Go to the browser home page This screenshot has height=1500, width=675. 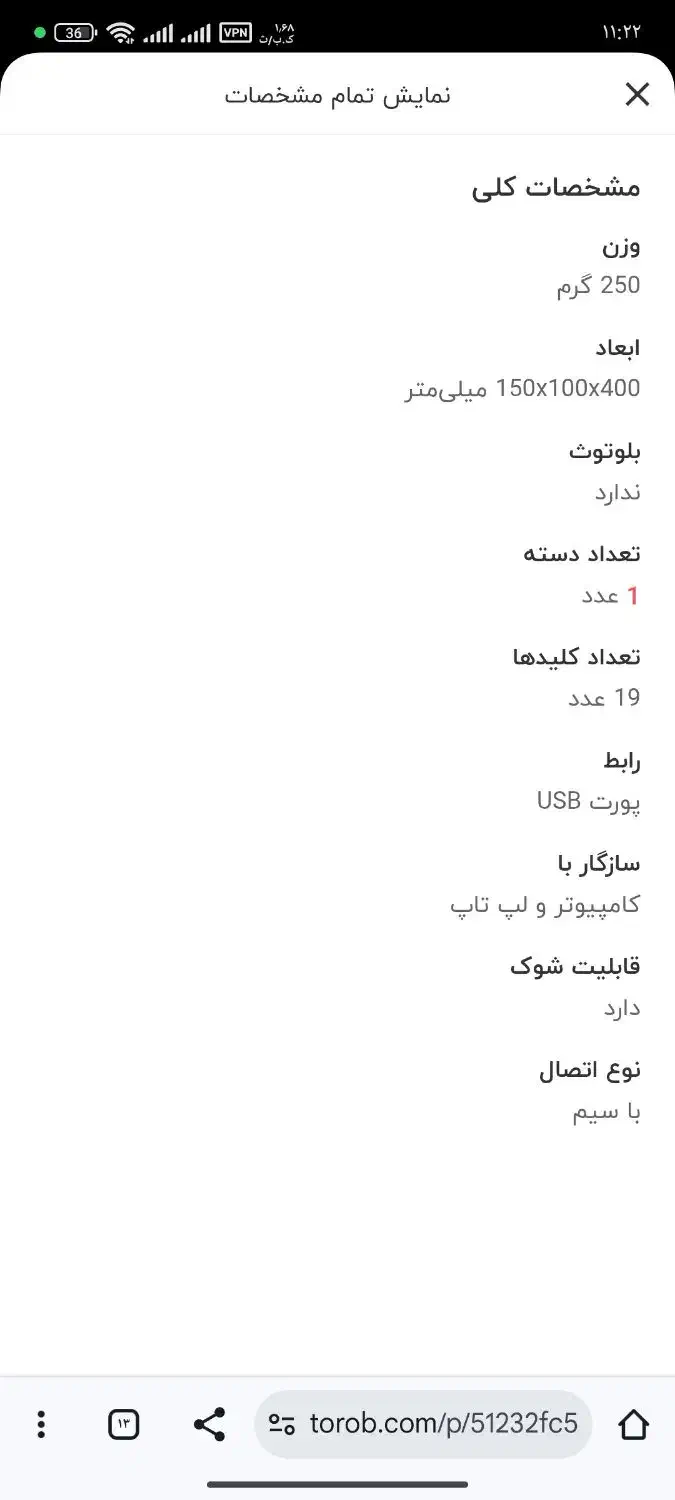coord(634,1424)
